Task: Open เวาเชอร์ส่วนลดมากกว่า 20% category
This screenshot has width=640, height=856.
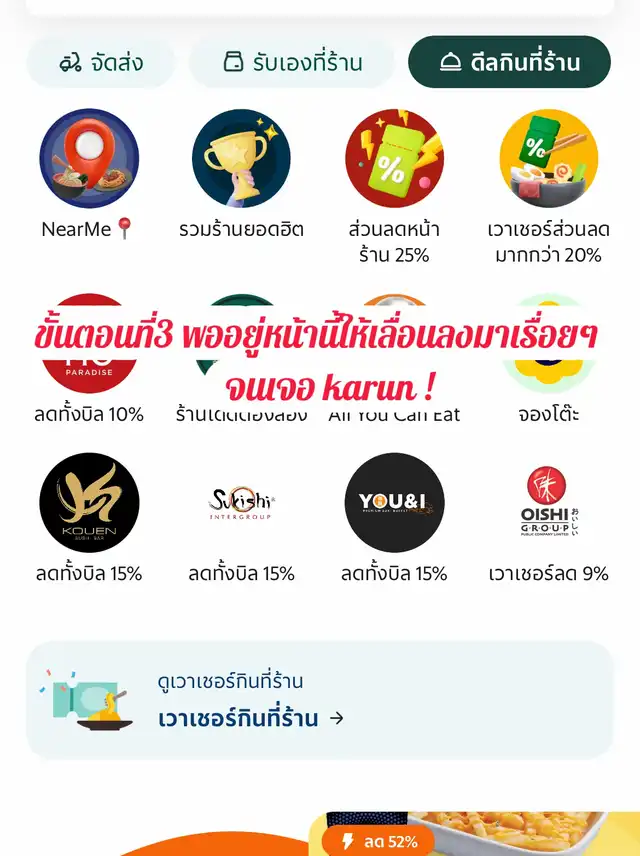Action: (548, 160)
